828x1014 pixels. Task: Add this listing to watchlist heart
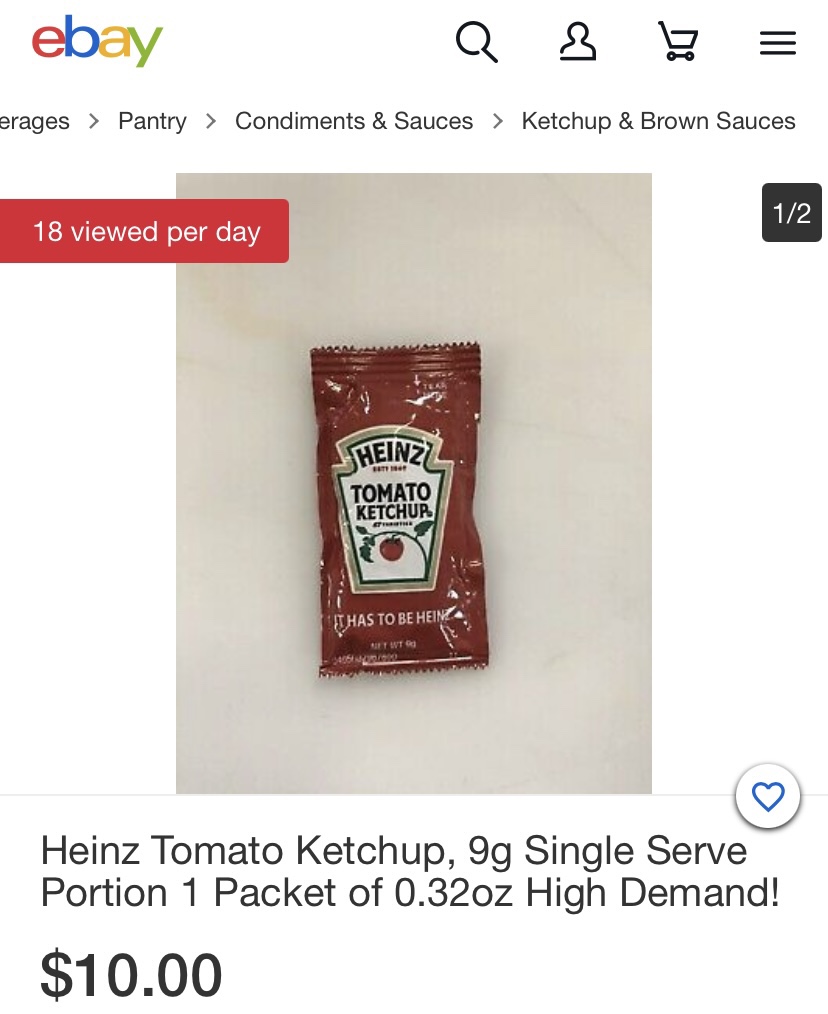(x=767, y=797)
